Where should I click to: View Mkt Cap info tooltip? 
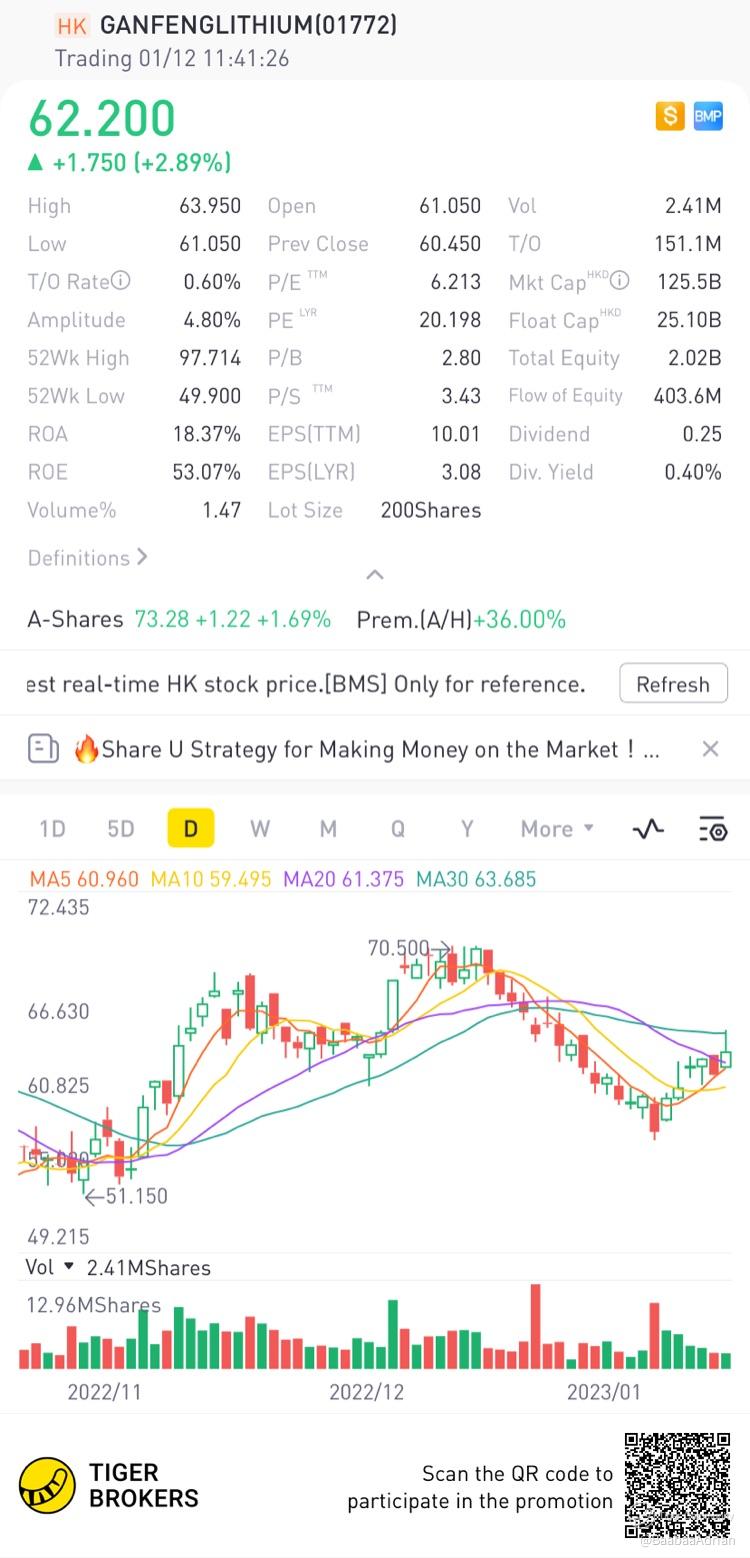point(620,281)
